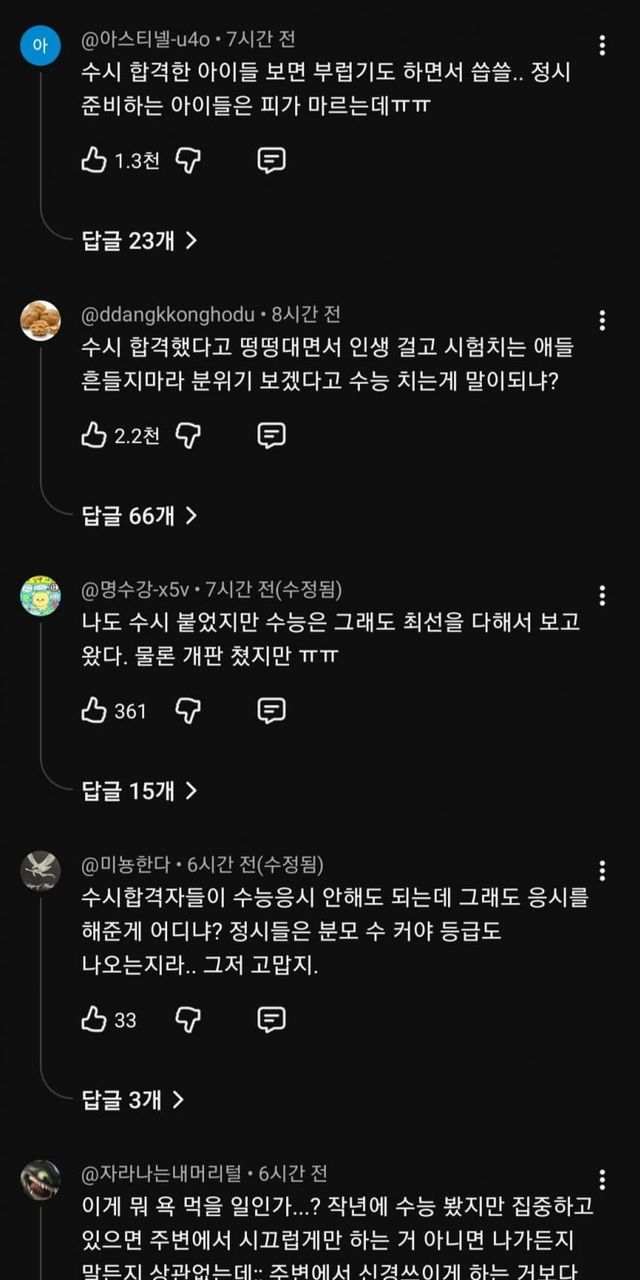Screen dimensions: 640x1280
Task: Open @자라나는내머리털's profile avatar
Action: pos(41,1179)
